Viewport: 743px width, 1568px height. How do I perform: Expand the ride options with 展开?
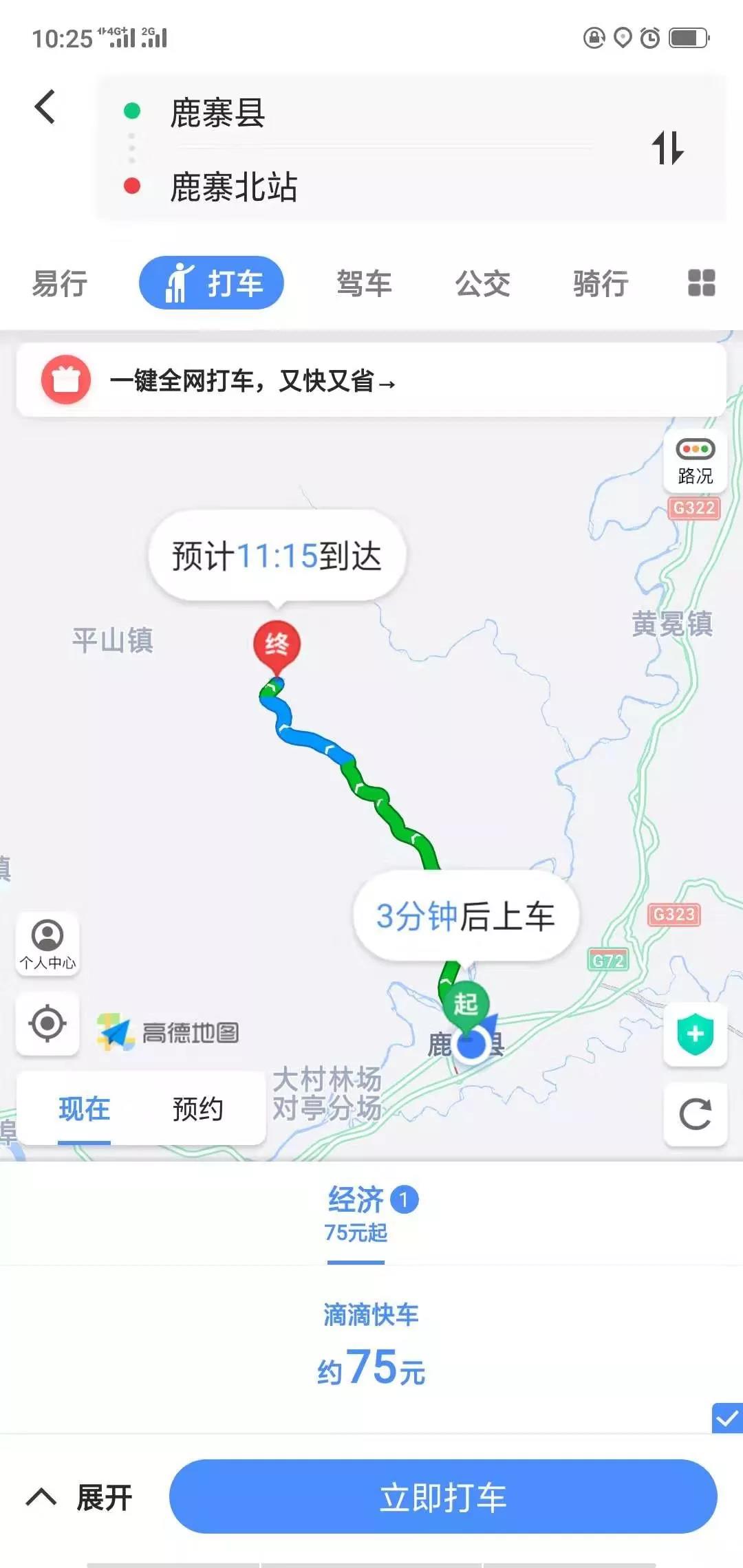(x=80, y=1497)
